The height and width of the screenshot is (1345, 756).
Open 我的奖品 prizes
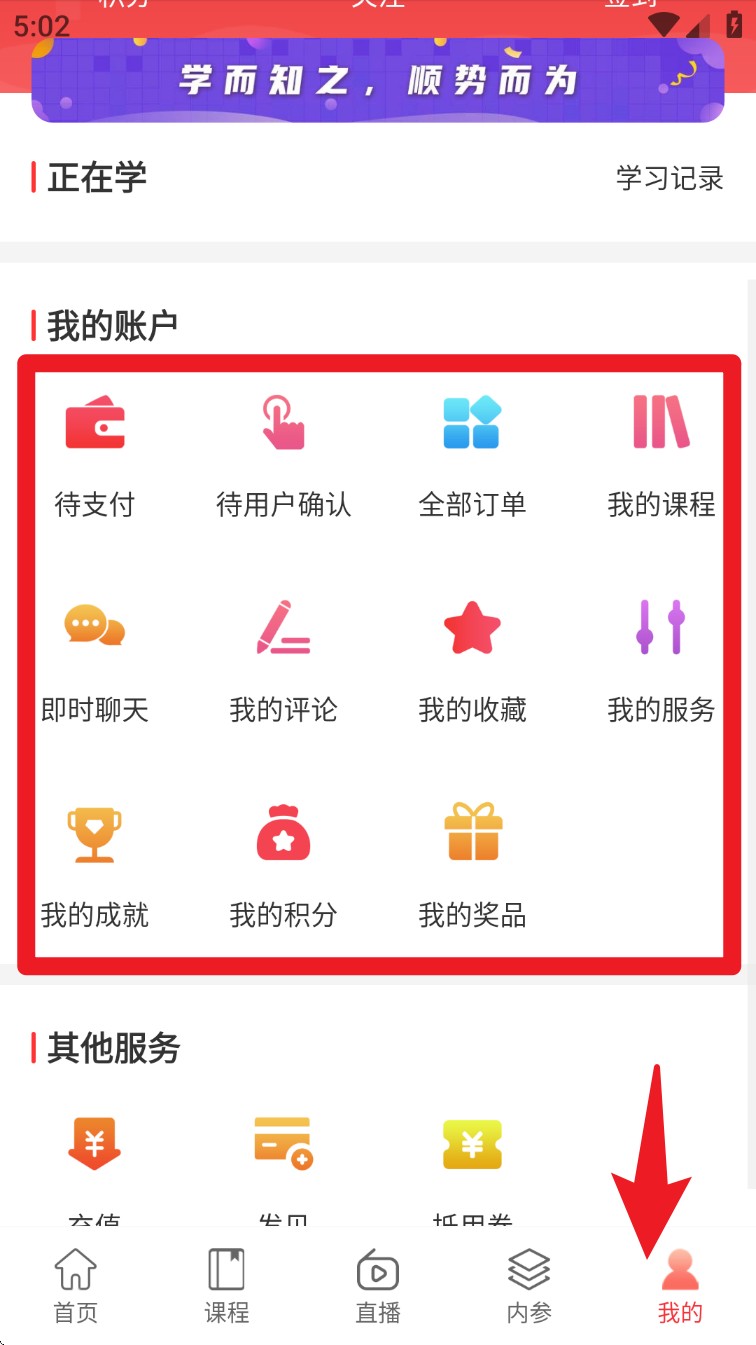(x=472, y=863)
